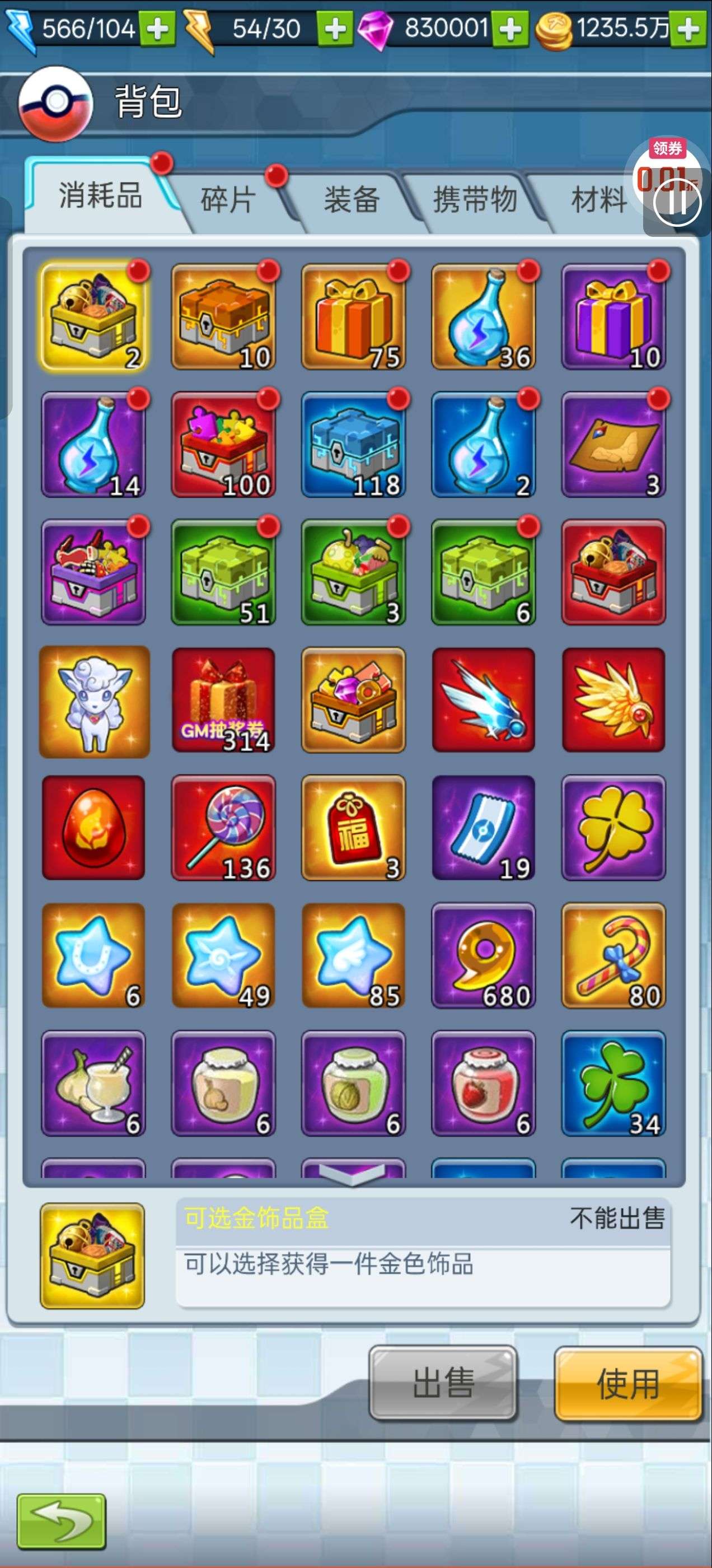Switch to the 碎片 tab
Image resolution: width=712 pixels, height=1568 pixels.
point(228,200)
